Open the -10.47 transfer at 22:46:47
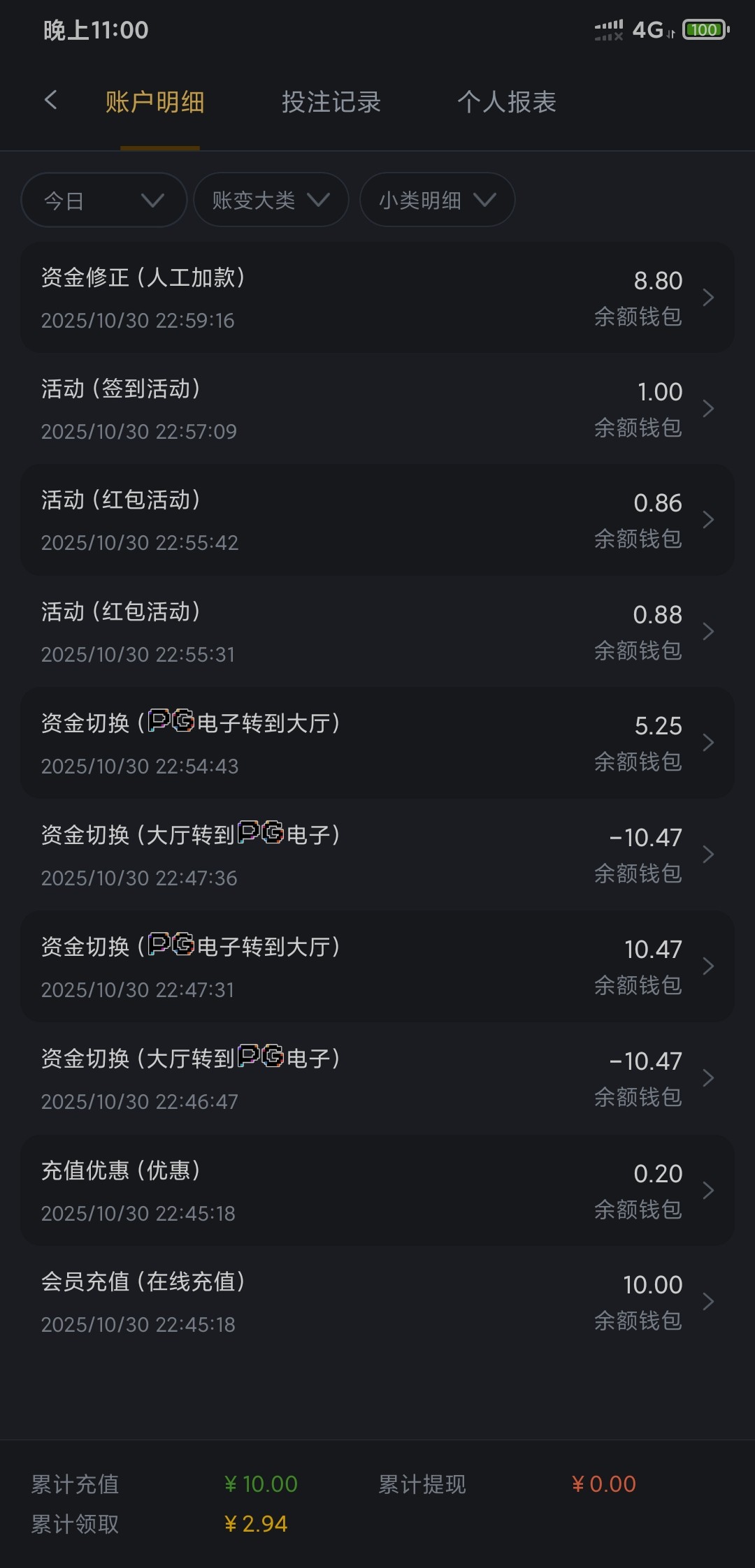 [377, 1078]
